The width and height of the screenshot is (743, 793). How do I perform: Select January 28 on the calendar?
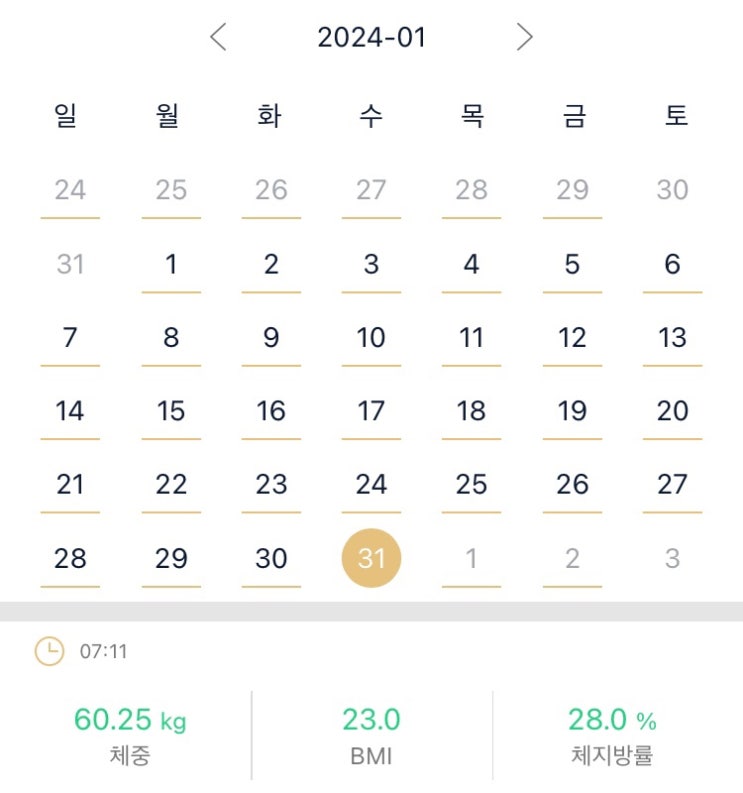(x=70, y=558)
